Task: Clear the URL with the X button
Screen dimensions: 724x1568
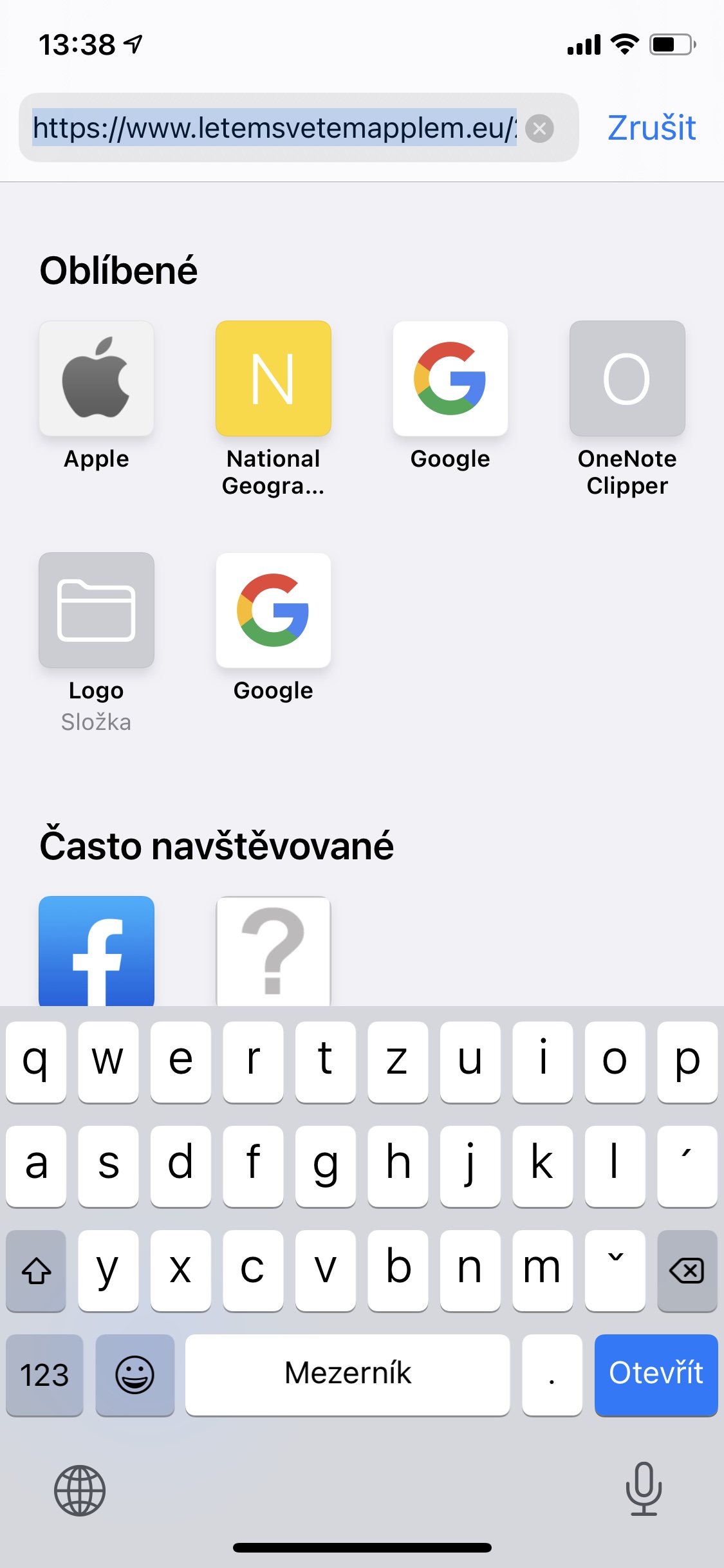Action: coord(539,129)
